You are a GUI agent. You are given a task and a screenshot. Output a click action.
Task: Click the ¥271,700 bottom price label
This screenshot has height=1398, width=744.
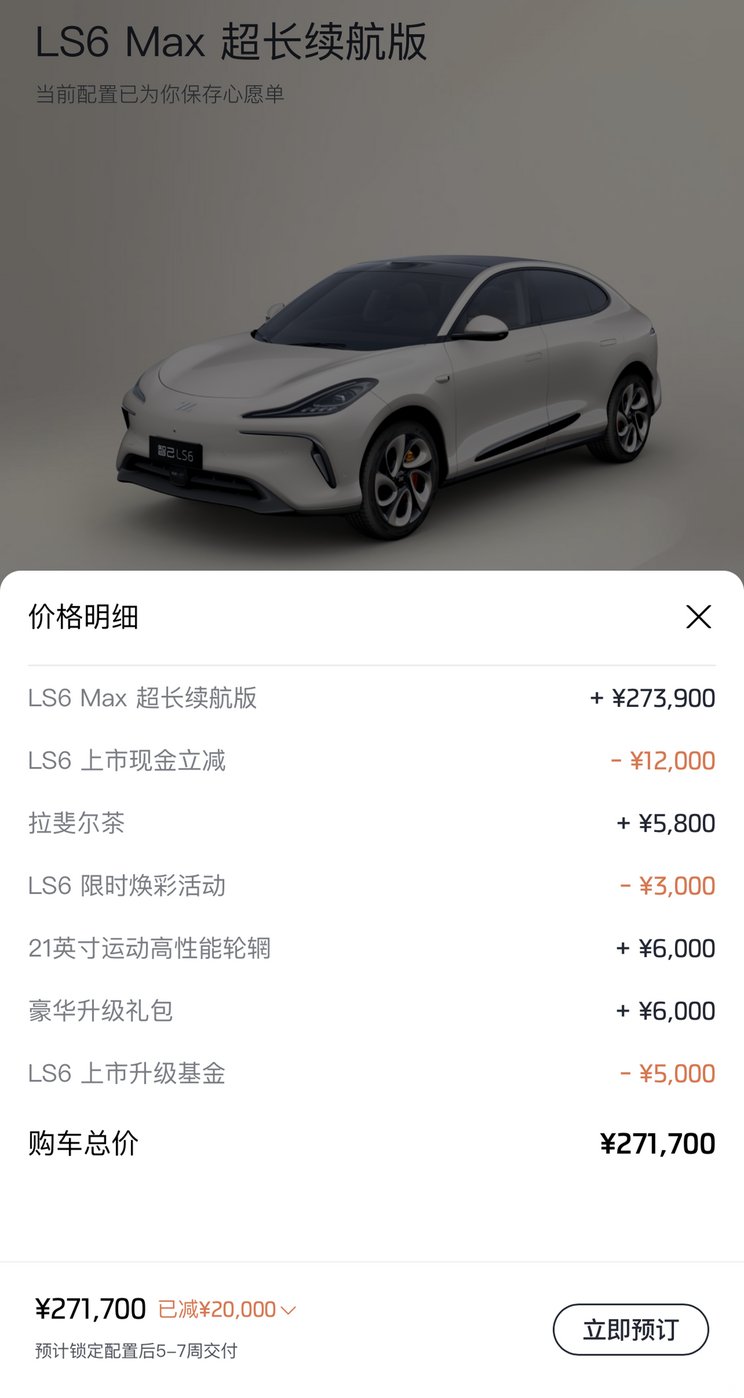pyautogui.click(x=83, y=1307)
